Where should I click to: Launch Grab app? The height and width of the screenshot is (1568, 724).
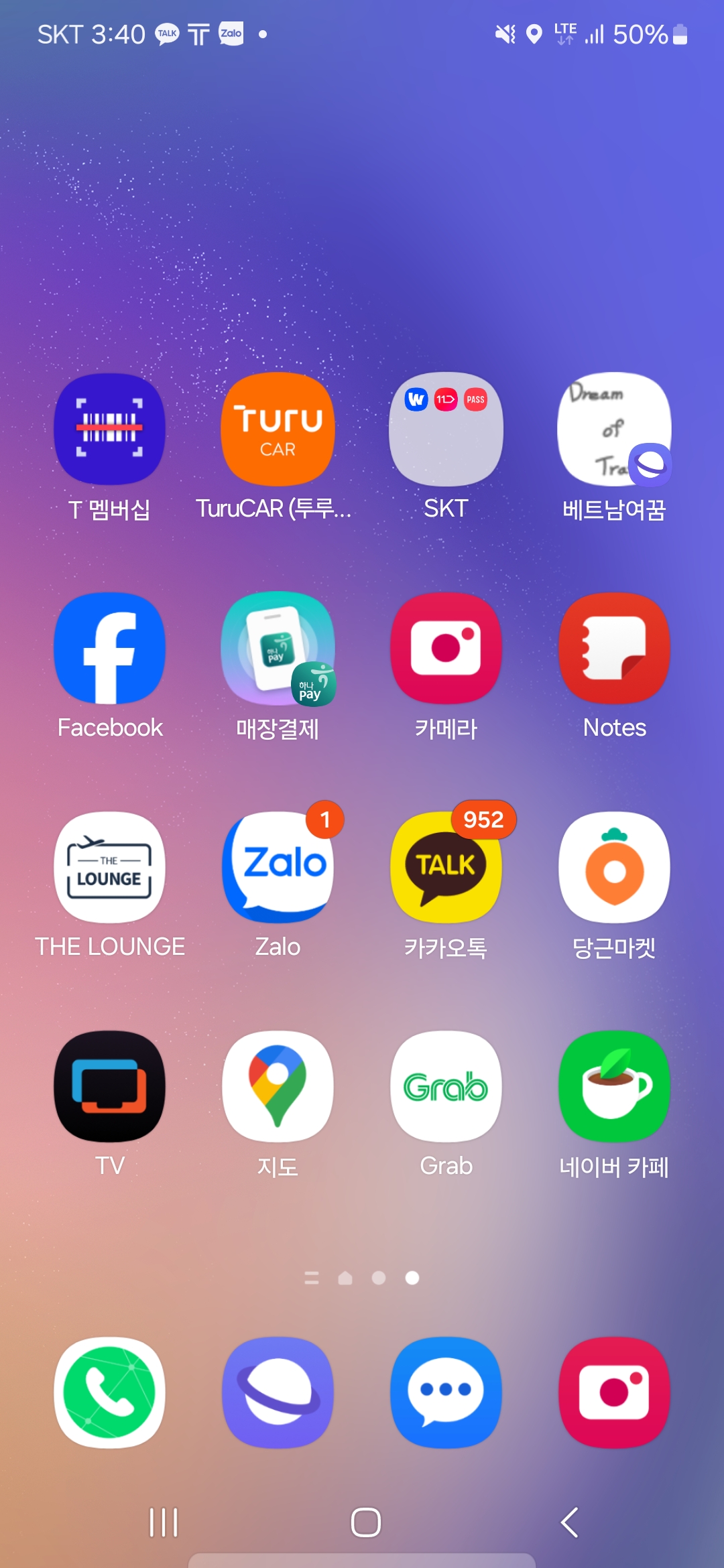point(446,1086)
